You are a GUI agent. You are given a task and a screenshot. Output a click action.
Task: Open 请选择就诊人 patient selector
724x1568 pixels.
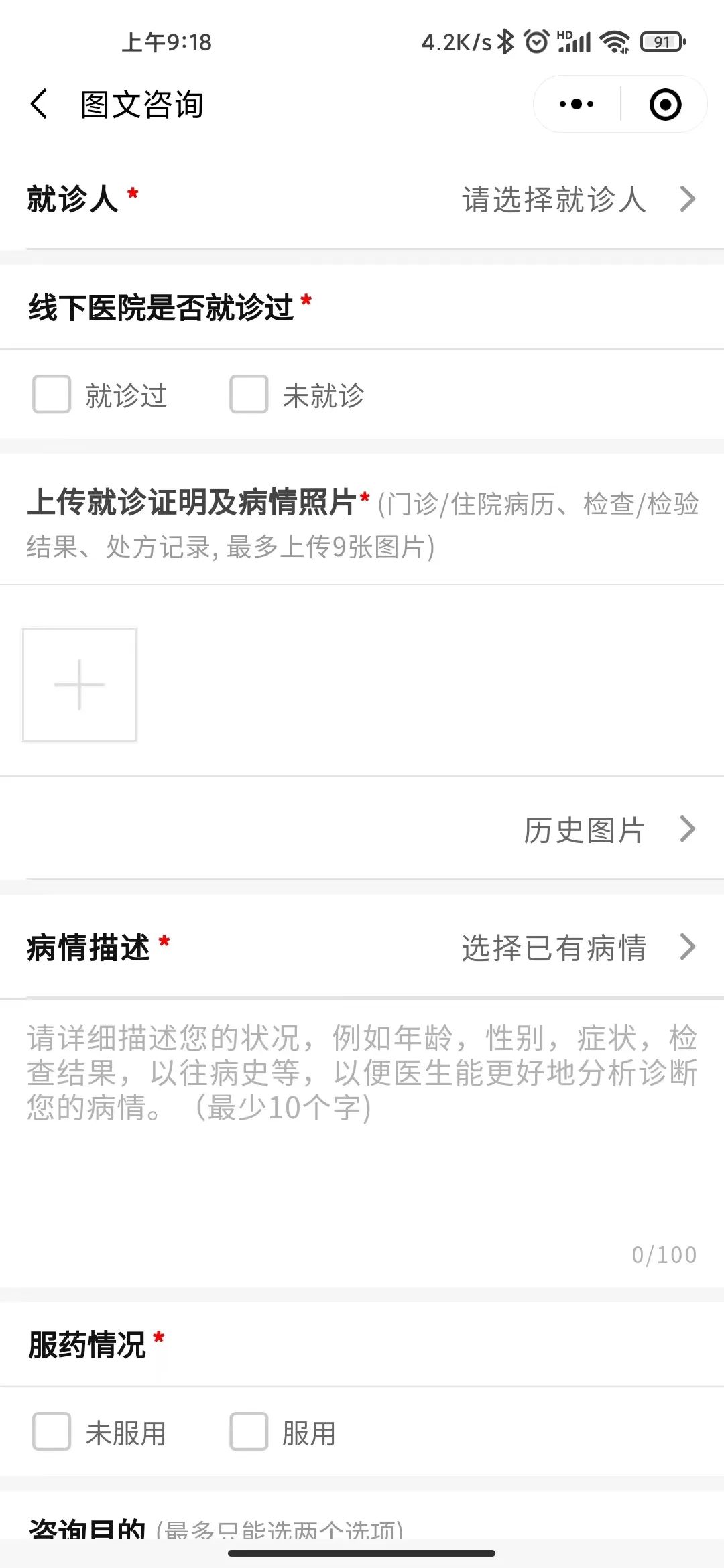[577, 199]
